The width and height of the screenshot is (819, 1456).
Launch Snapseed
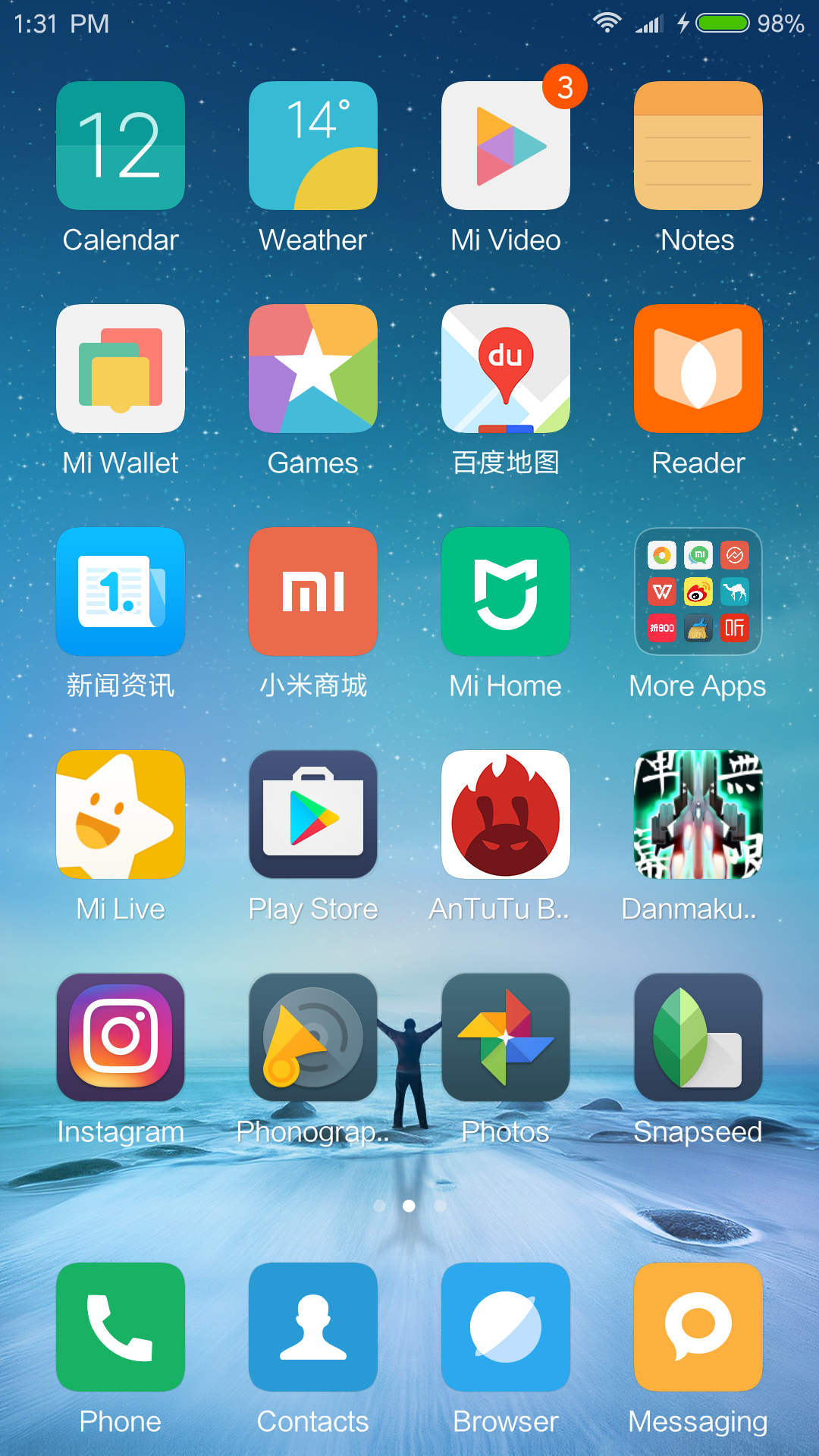click(698, 1037)
